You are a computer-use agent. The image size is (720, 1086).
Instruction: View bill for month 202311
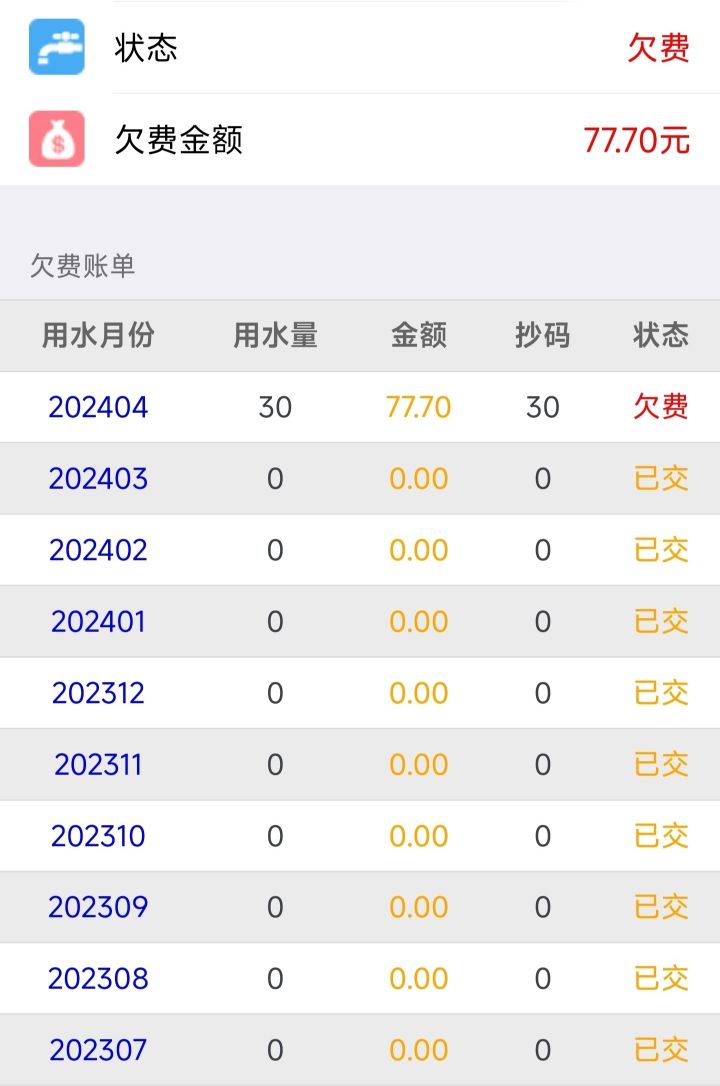[98, 765]
